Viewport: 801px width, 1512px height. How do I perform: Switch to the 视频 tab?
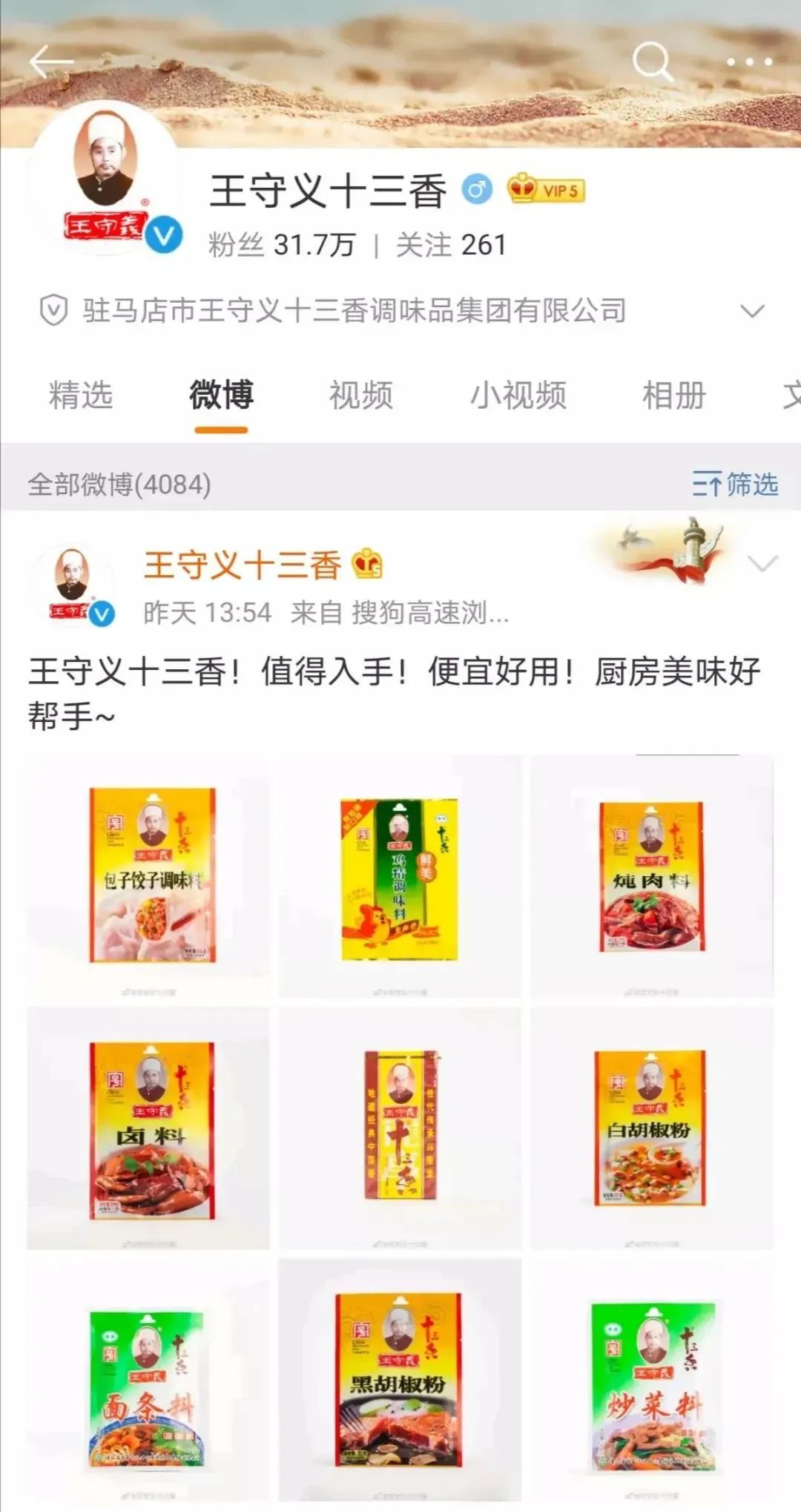pyautogui.click(x=360, y=395)
